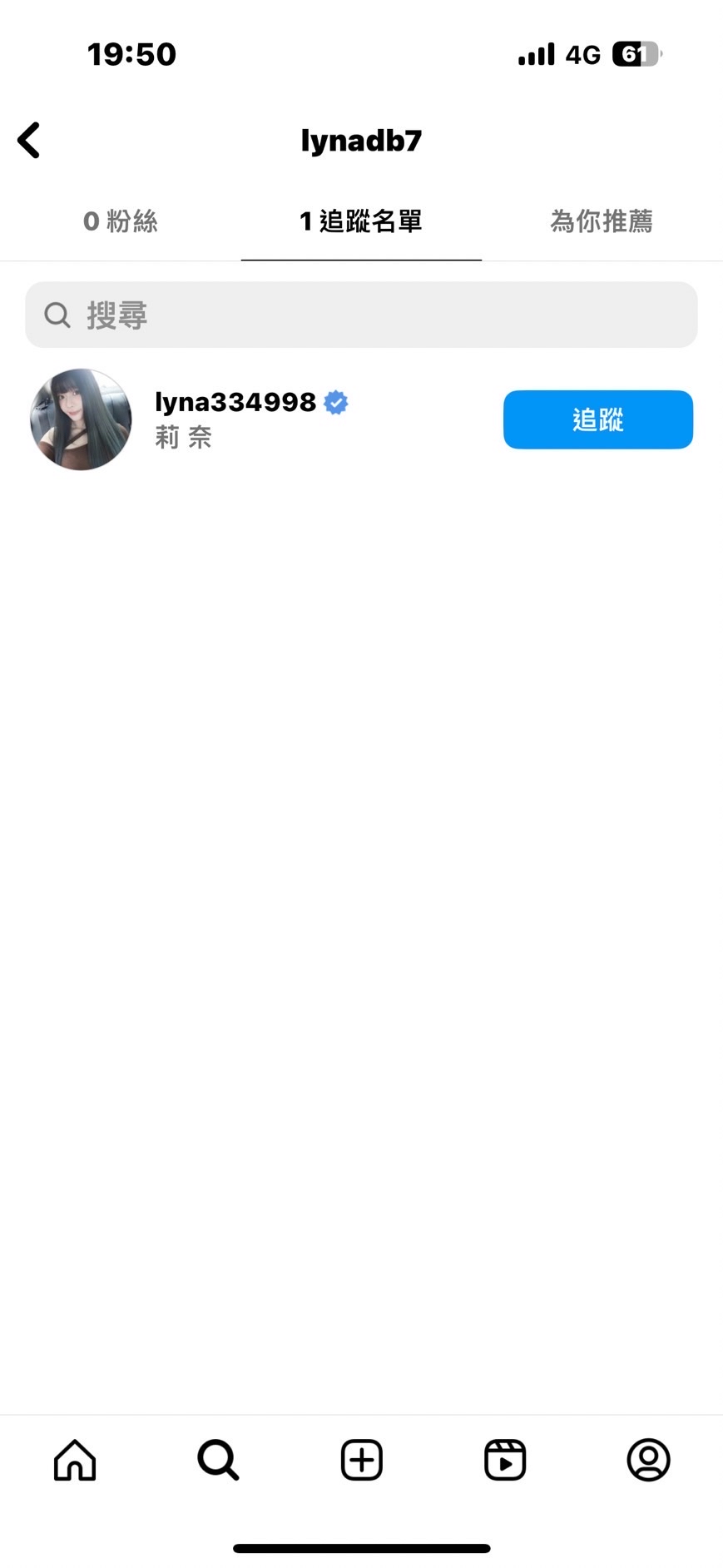
Task: Go to the home feed tab
Action: 75,1460
